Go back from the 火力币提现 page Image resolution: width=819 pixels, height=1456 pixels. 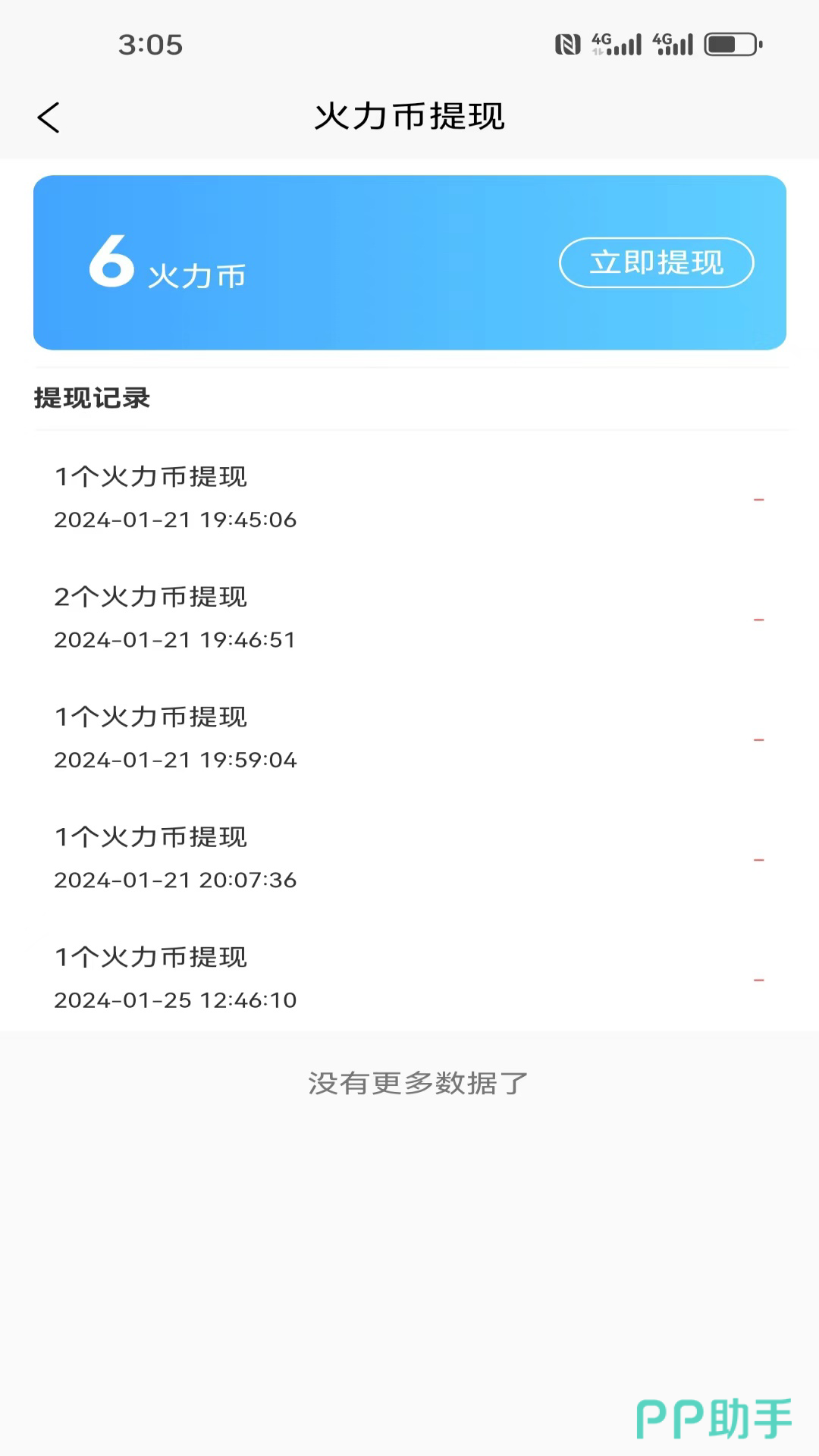coord(49,118)
